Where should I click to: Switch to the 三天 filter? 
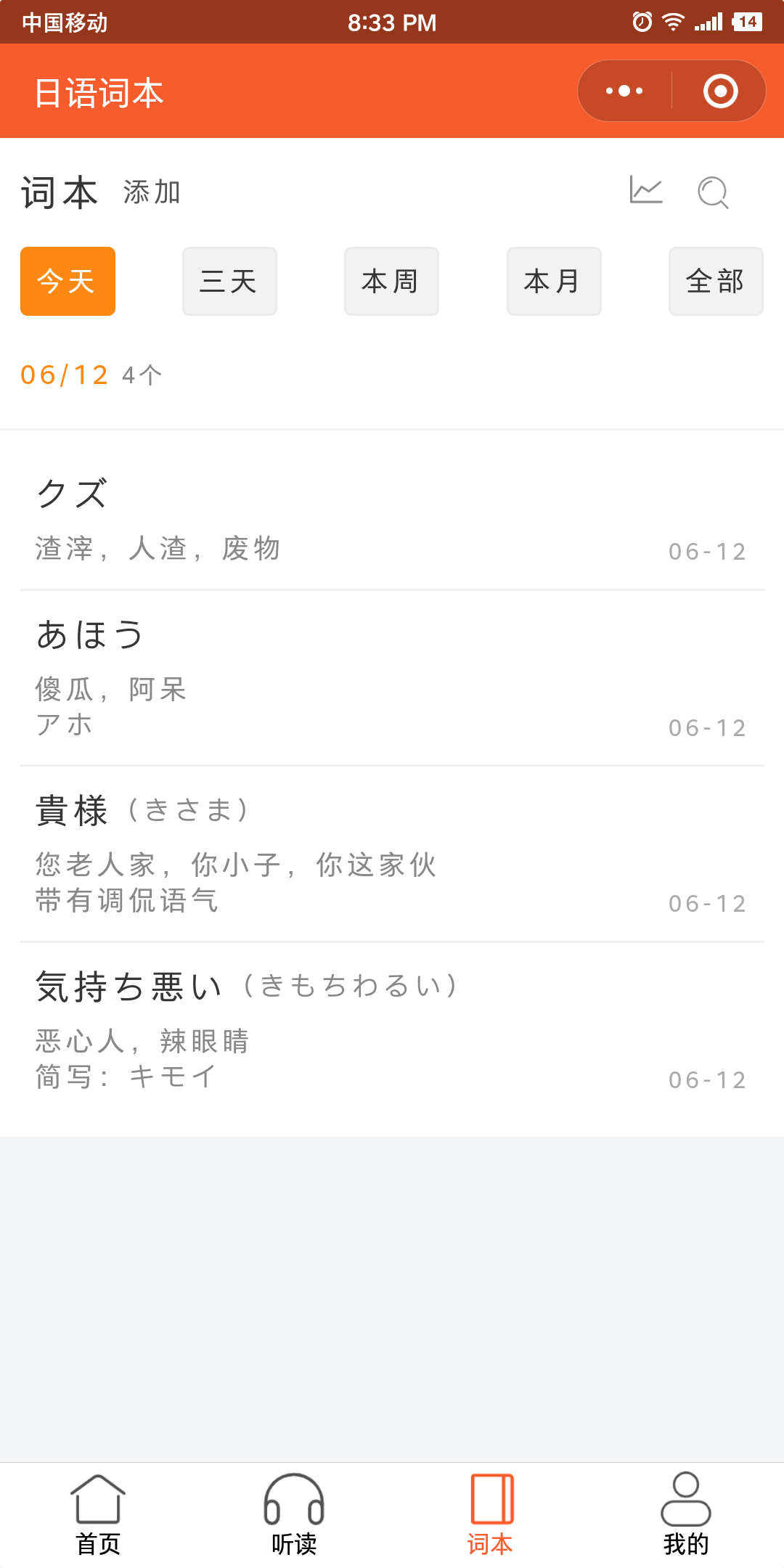coord(229,281)
